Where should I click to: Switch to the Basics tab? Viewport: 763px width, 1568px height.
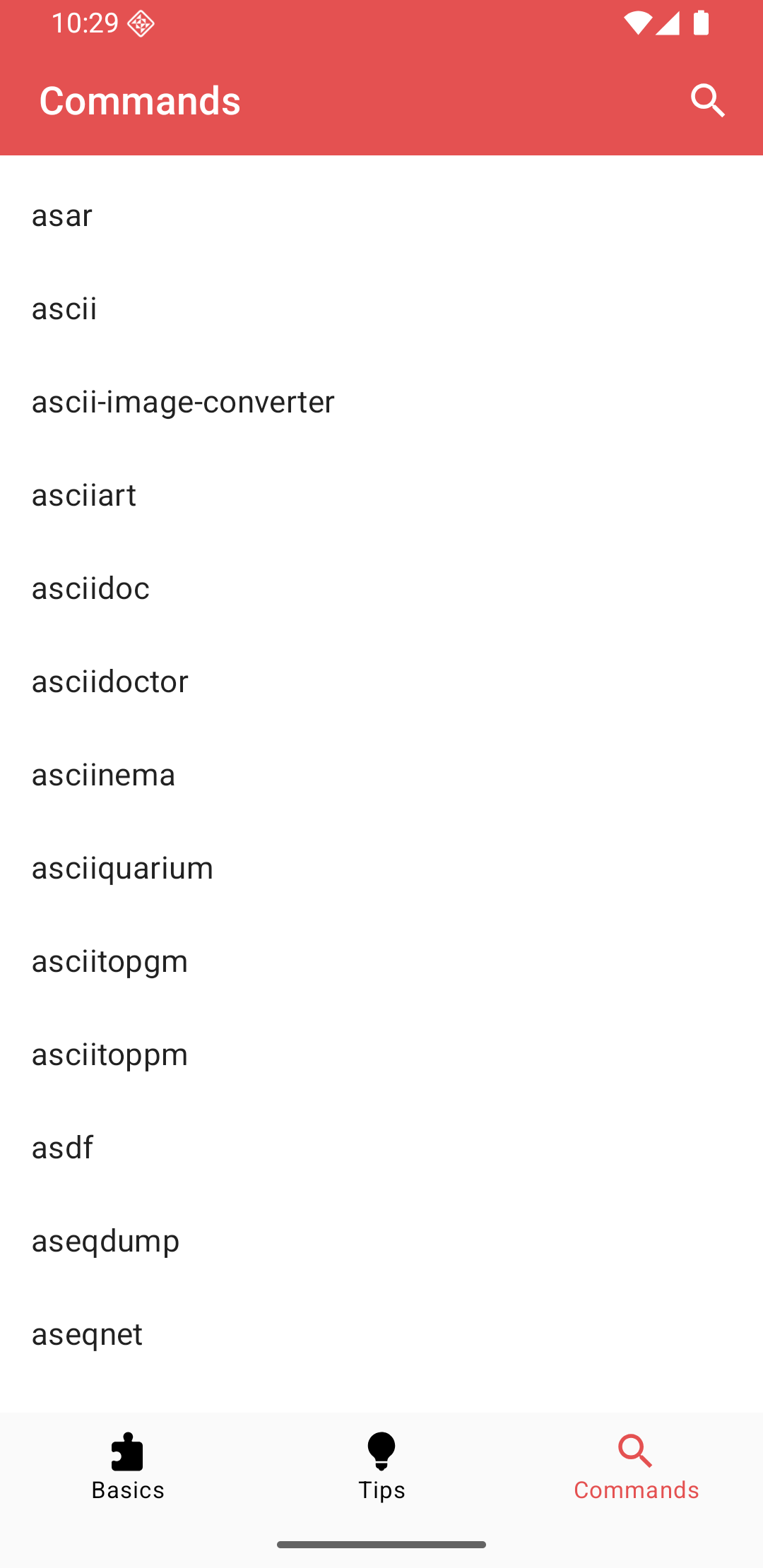pos(128,1466)
